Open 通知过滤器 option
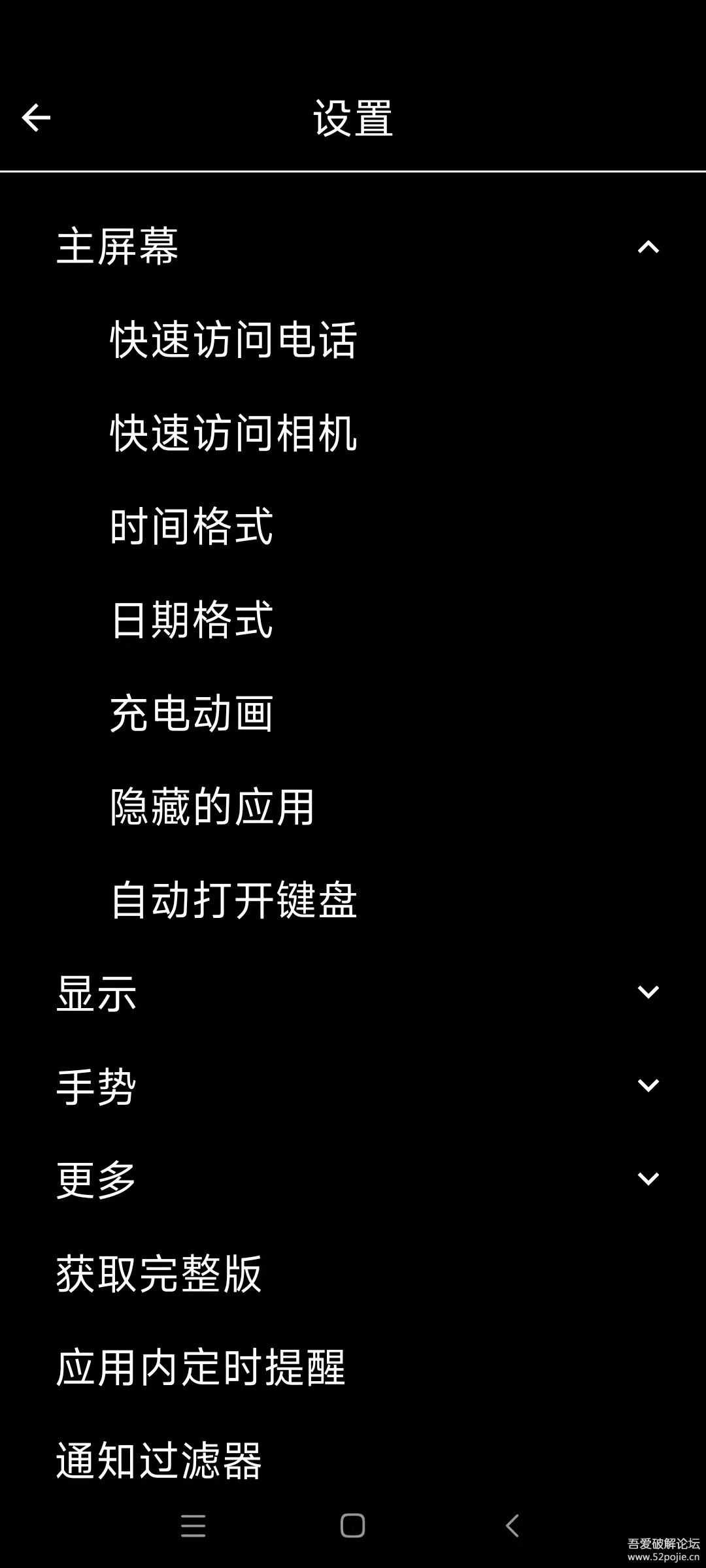 pos(159,1460)
